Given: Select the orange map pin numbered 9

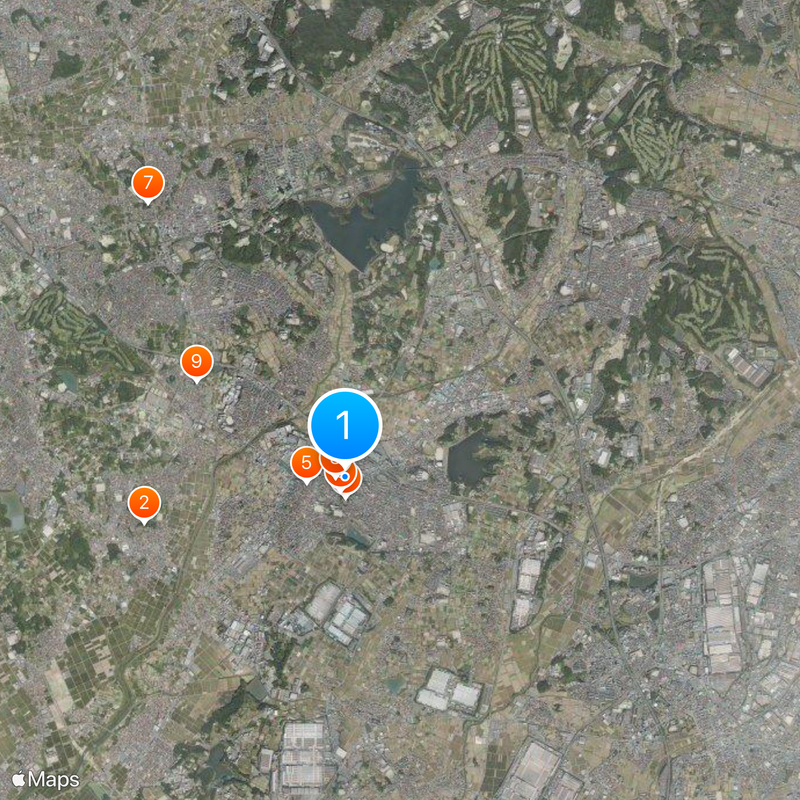Looking at the screenshot, I should click(x=196, y=362).
